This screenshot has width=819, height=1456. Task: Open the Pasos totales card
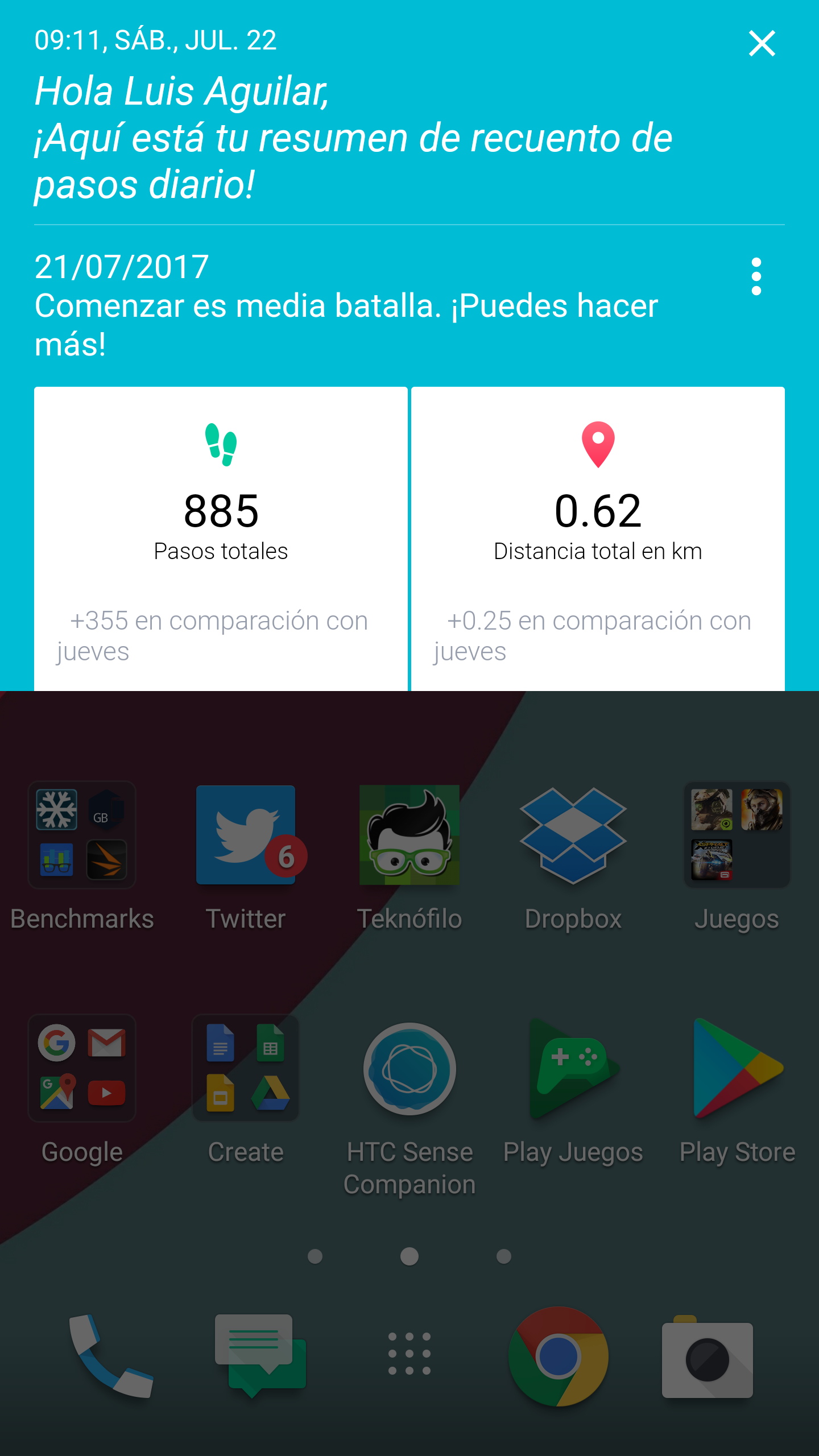221,539
